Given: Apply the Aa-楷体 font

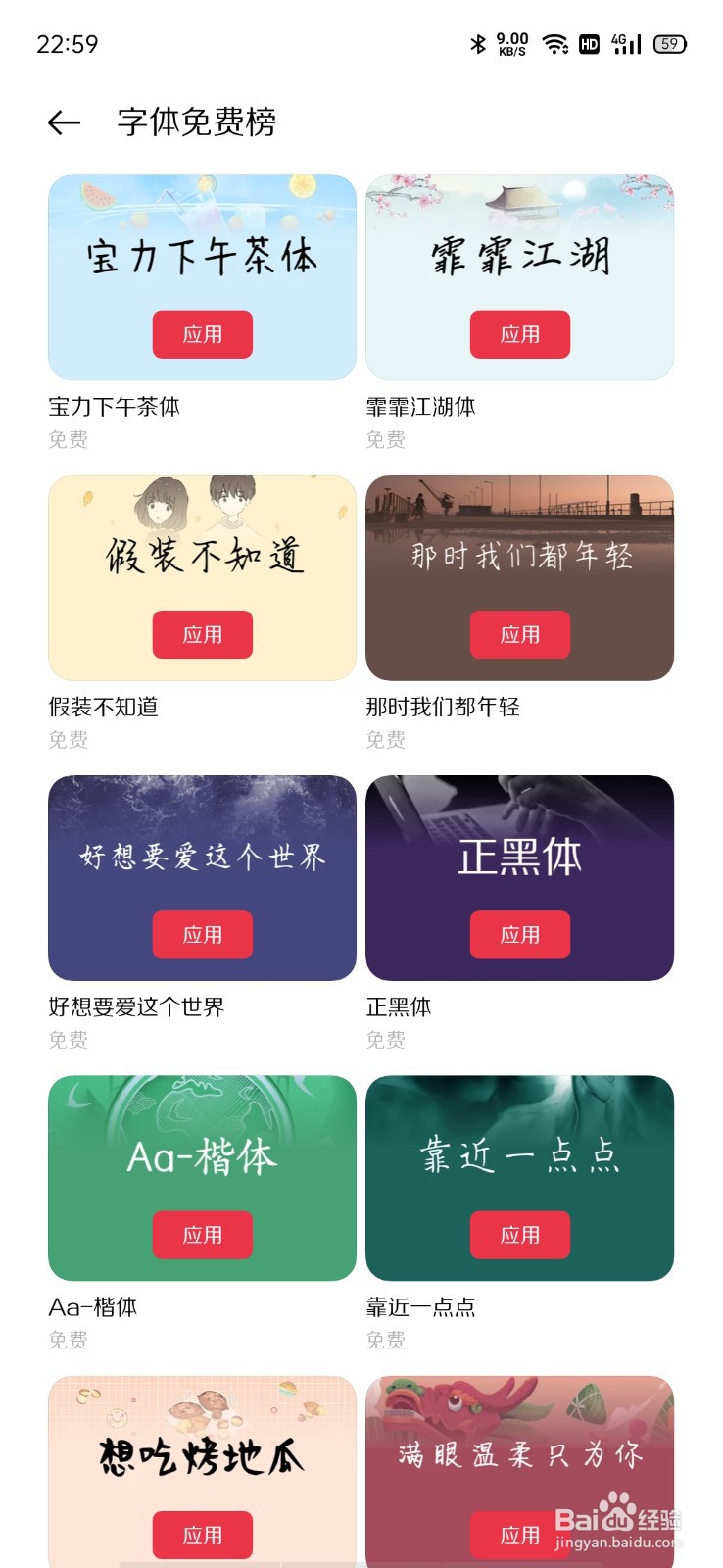Looking at the screenshot, I should (x=202, y=1235).
